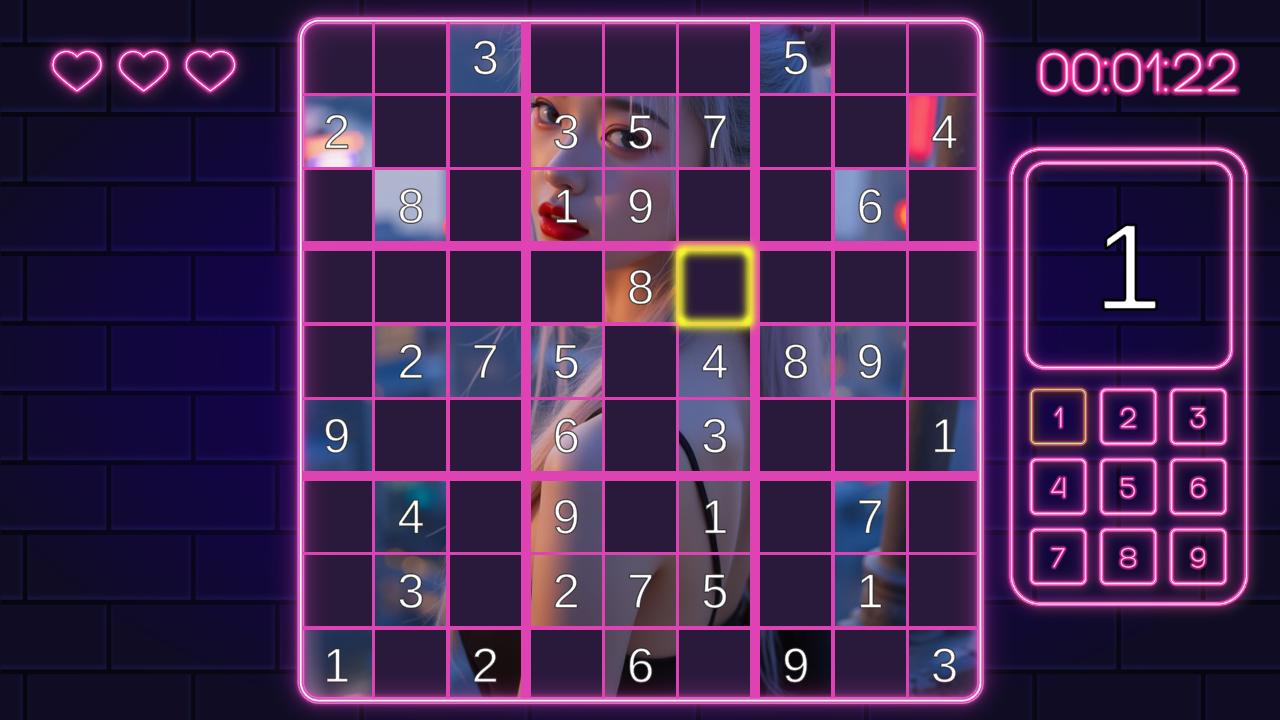1280x720 pixels.
Task: Select number 2 on the keypad
Action: tap(1128, 417)
